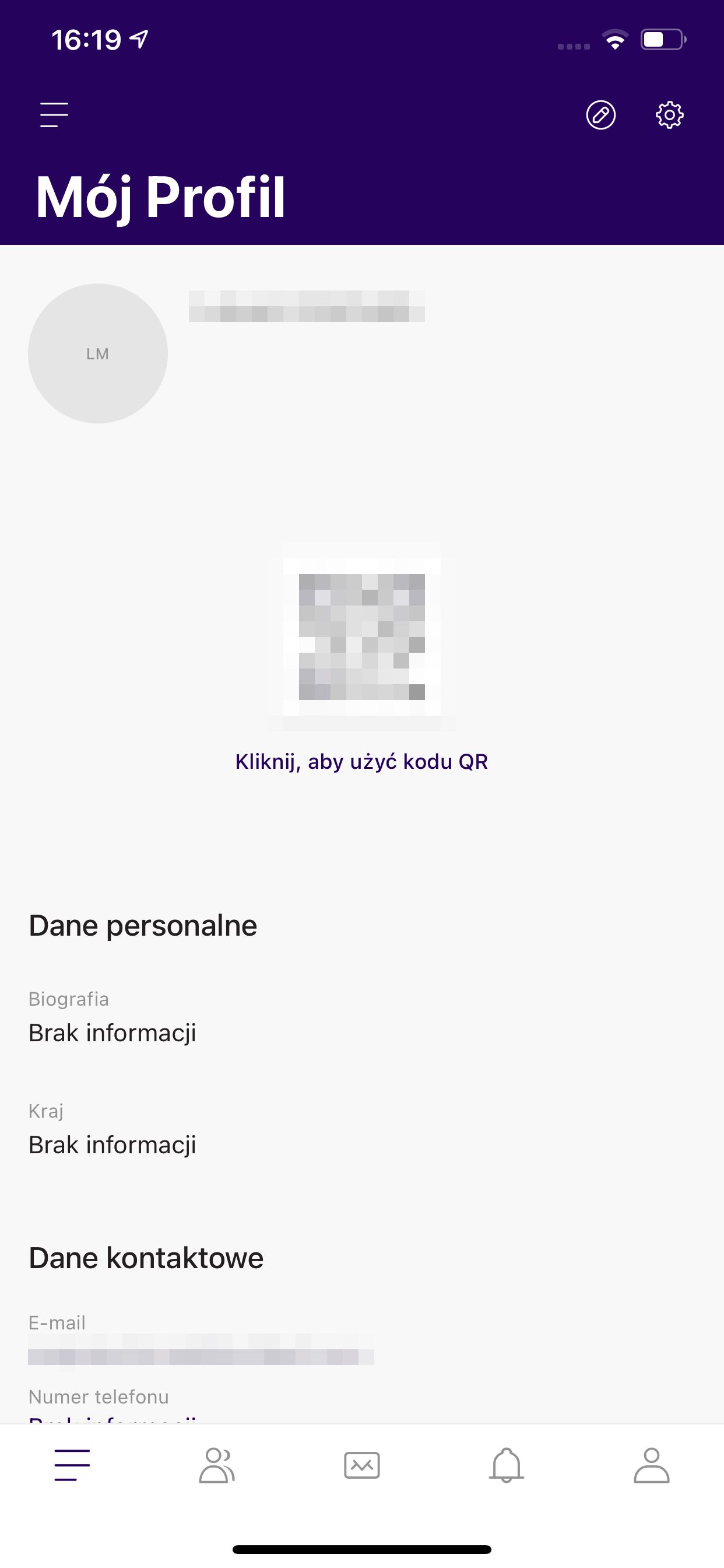Open the notifications bell tab
This screenshot has height=1568, width=724.
coord(506,1465)
